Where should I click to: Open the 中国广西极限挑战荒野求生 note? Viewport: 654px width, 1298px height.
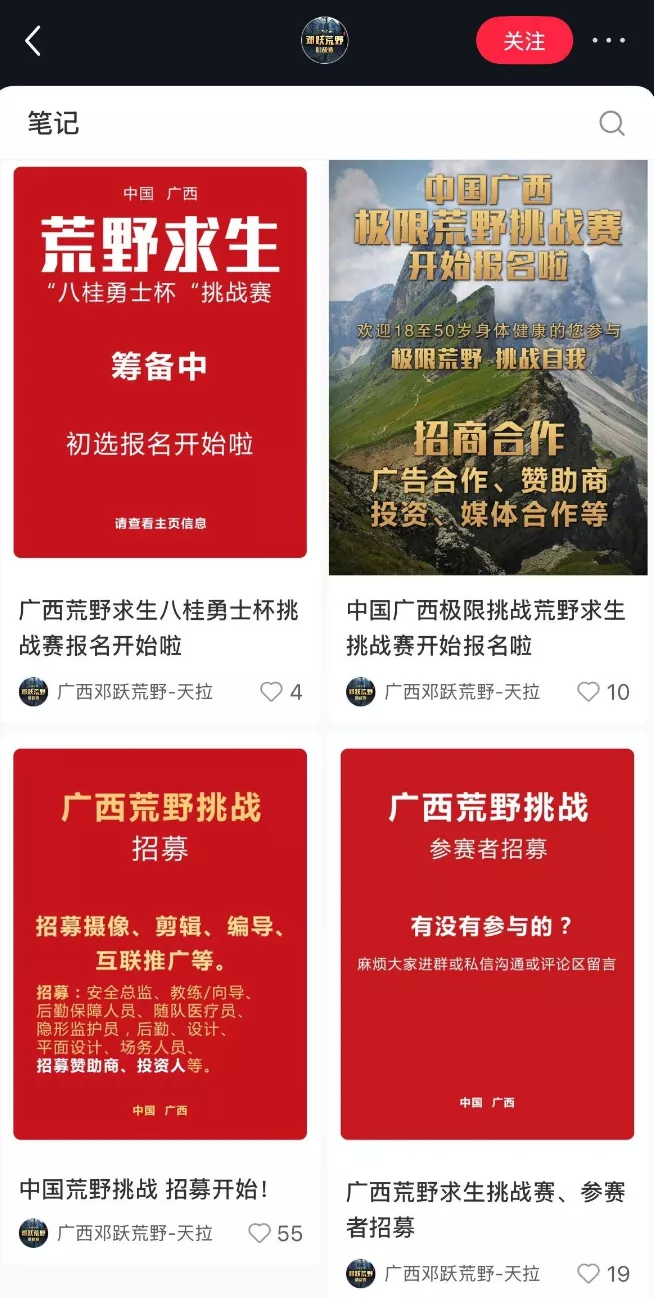[488, 368]
